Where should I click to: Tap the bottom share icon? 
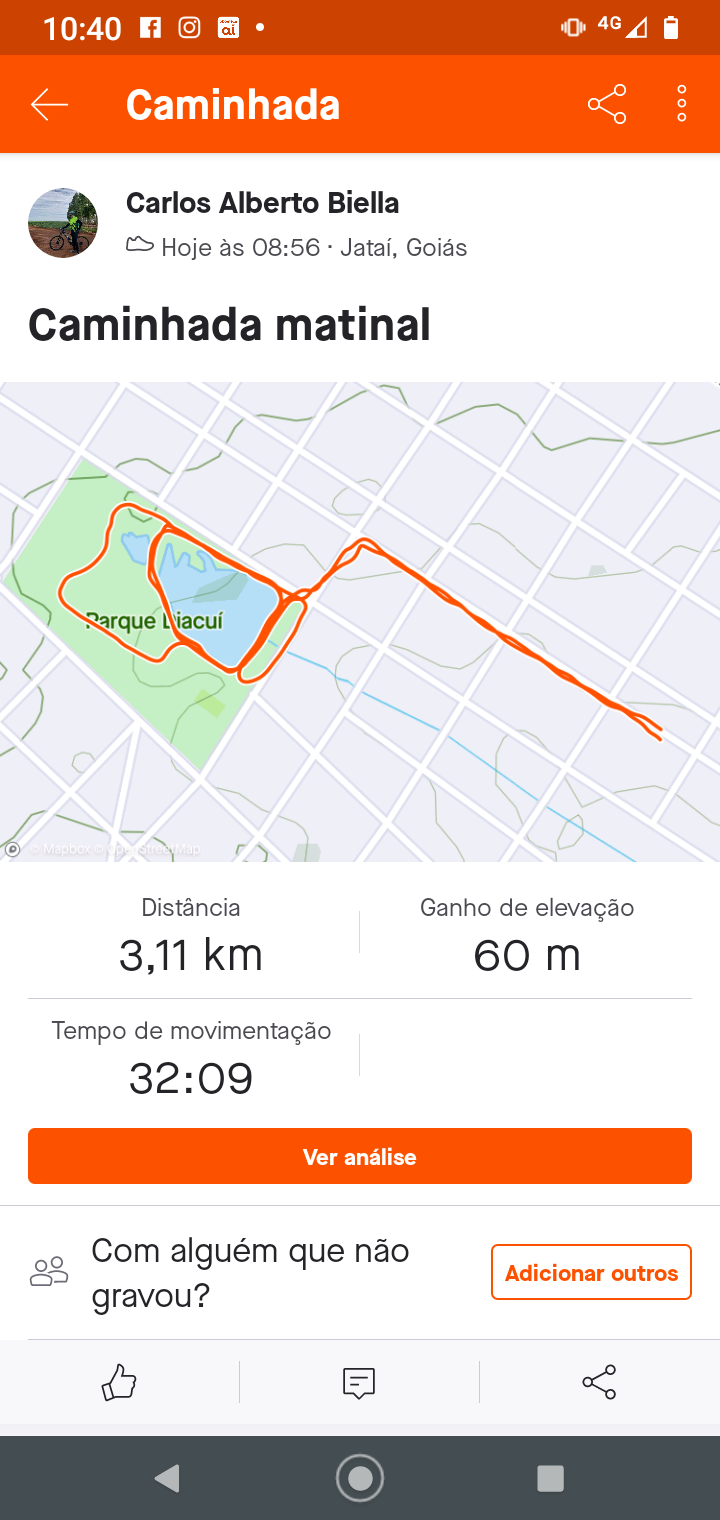pyautogui.click(x=599, y=1383)
